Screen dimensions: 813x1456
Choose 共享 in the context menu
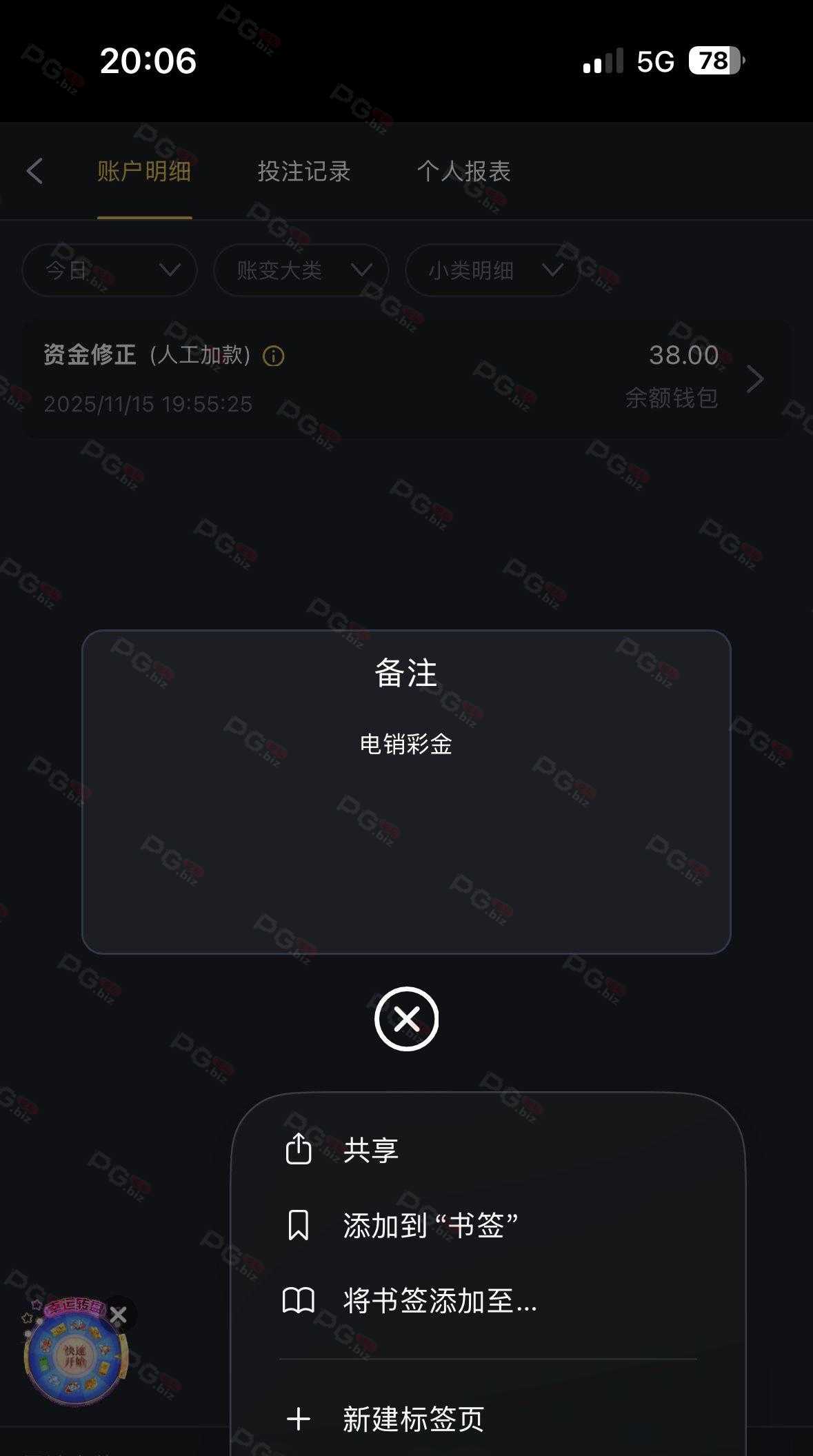point(371,1149)
